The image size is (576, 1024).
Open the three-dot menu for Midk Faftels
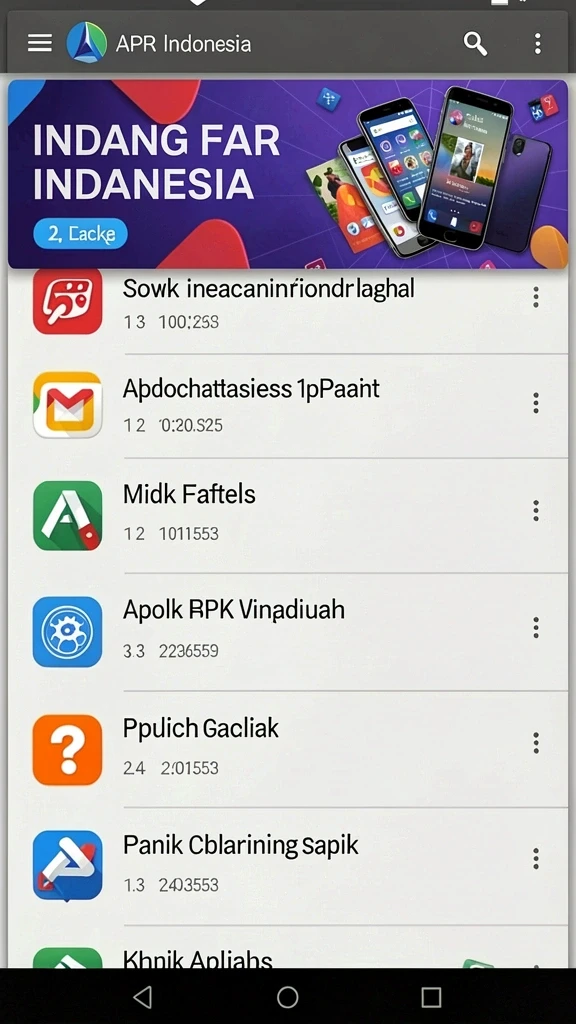536,510
